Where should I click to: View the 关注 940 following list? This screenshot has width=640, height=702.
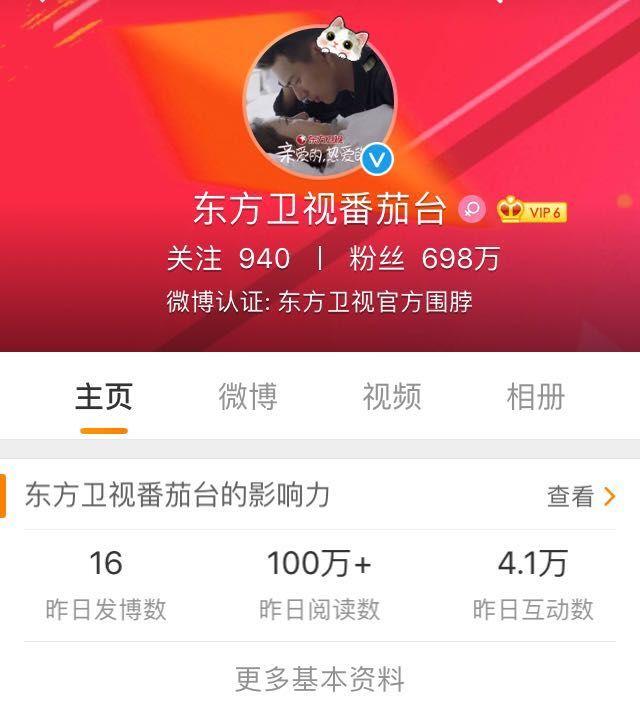tap(229, 259)
